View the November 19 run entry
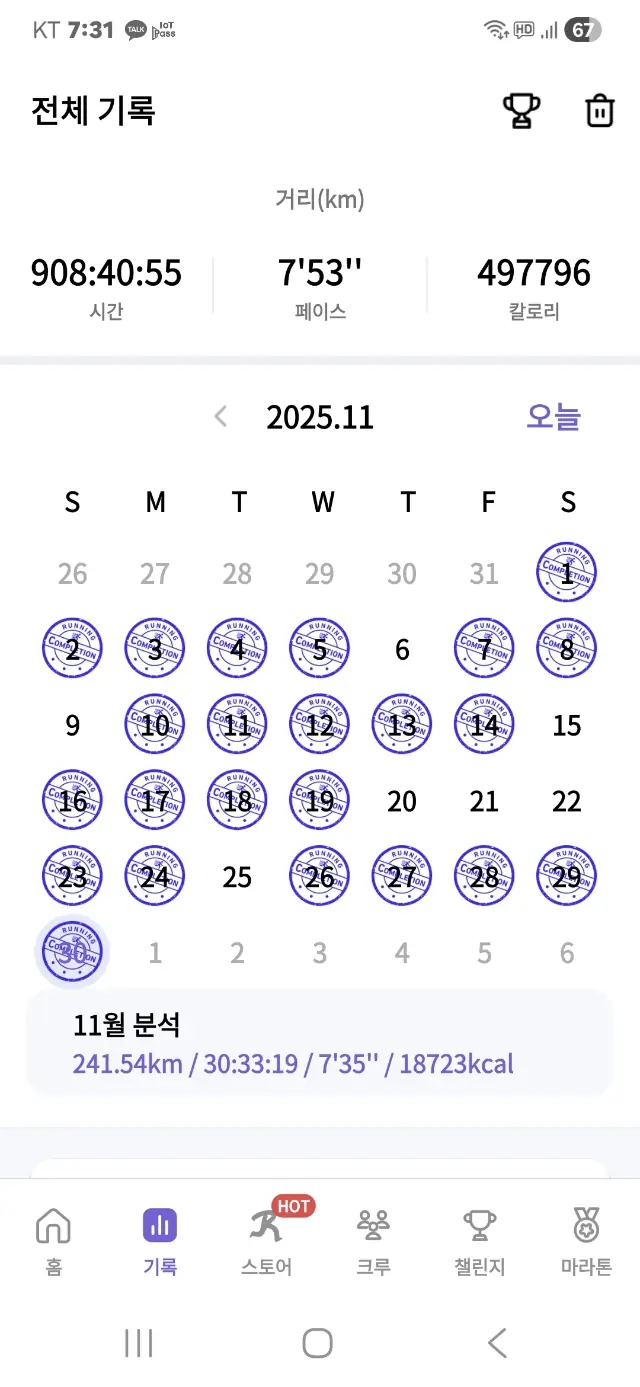The image size is (640, 1387). coord(320,801)
